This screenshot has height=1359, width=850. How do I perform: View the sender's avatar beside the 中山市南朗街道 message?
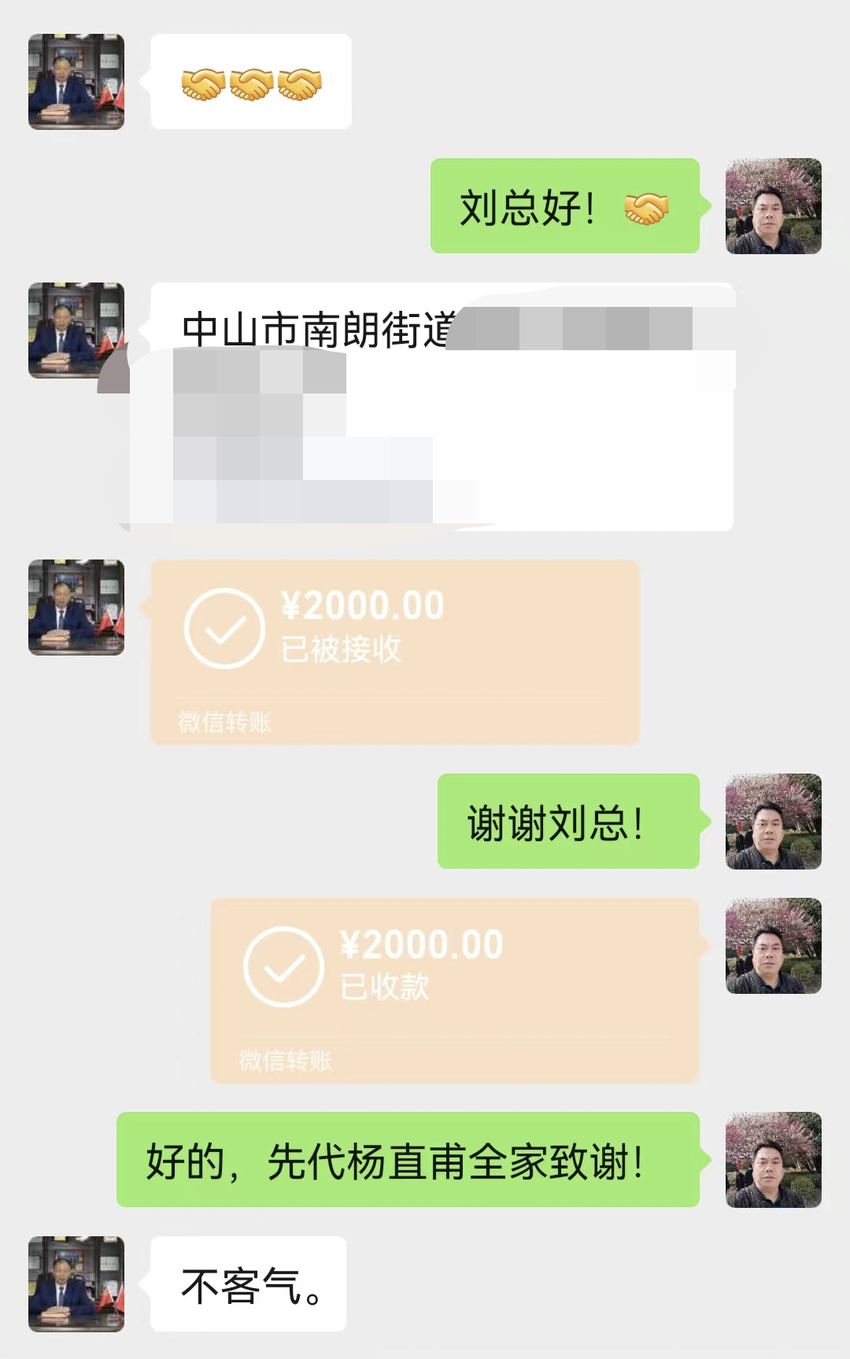pos(76,330)
